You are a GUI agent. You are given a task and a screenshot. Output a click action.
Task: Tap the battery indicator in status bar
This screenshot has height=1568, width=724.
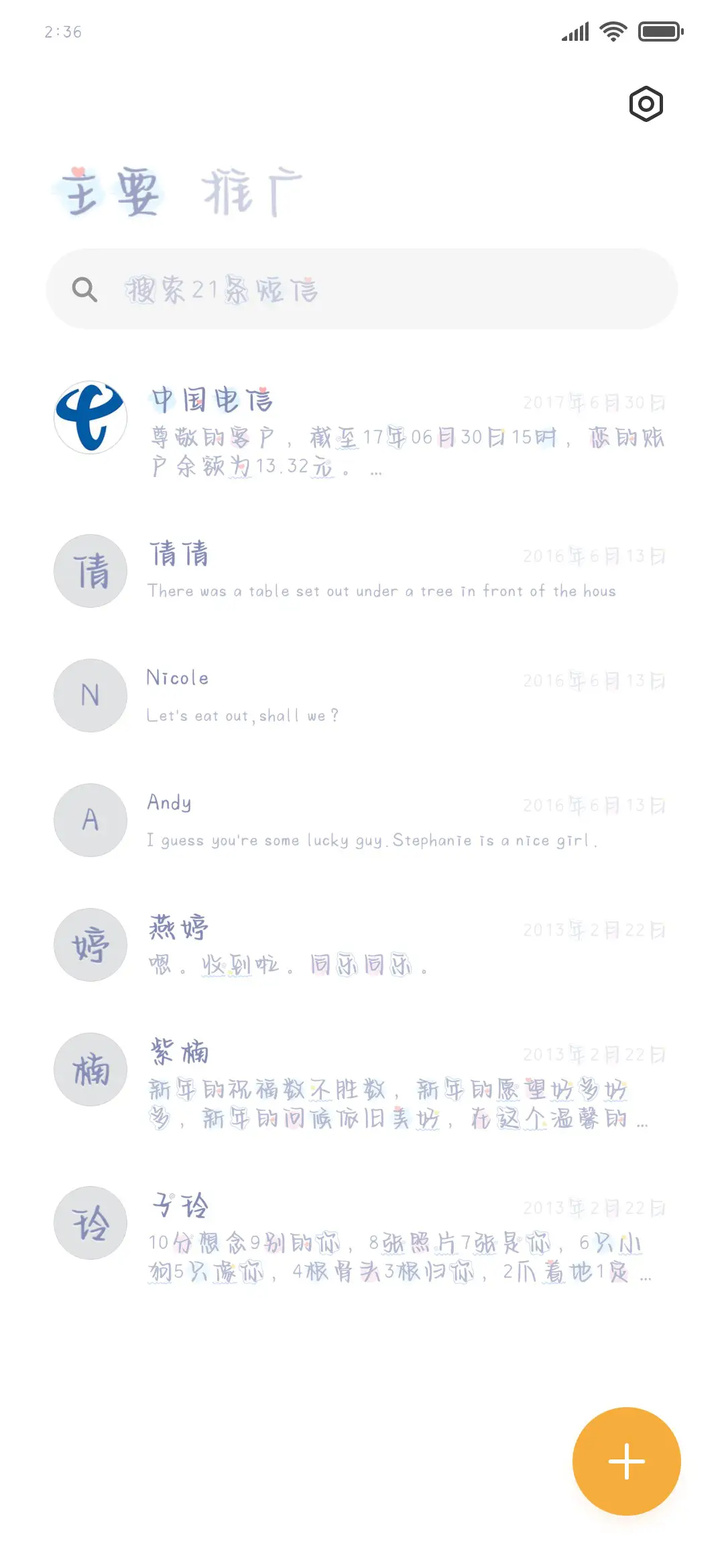pyautogui.click(x=659, y=30)
